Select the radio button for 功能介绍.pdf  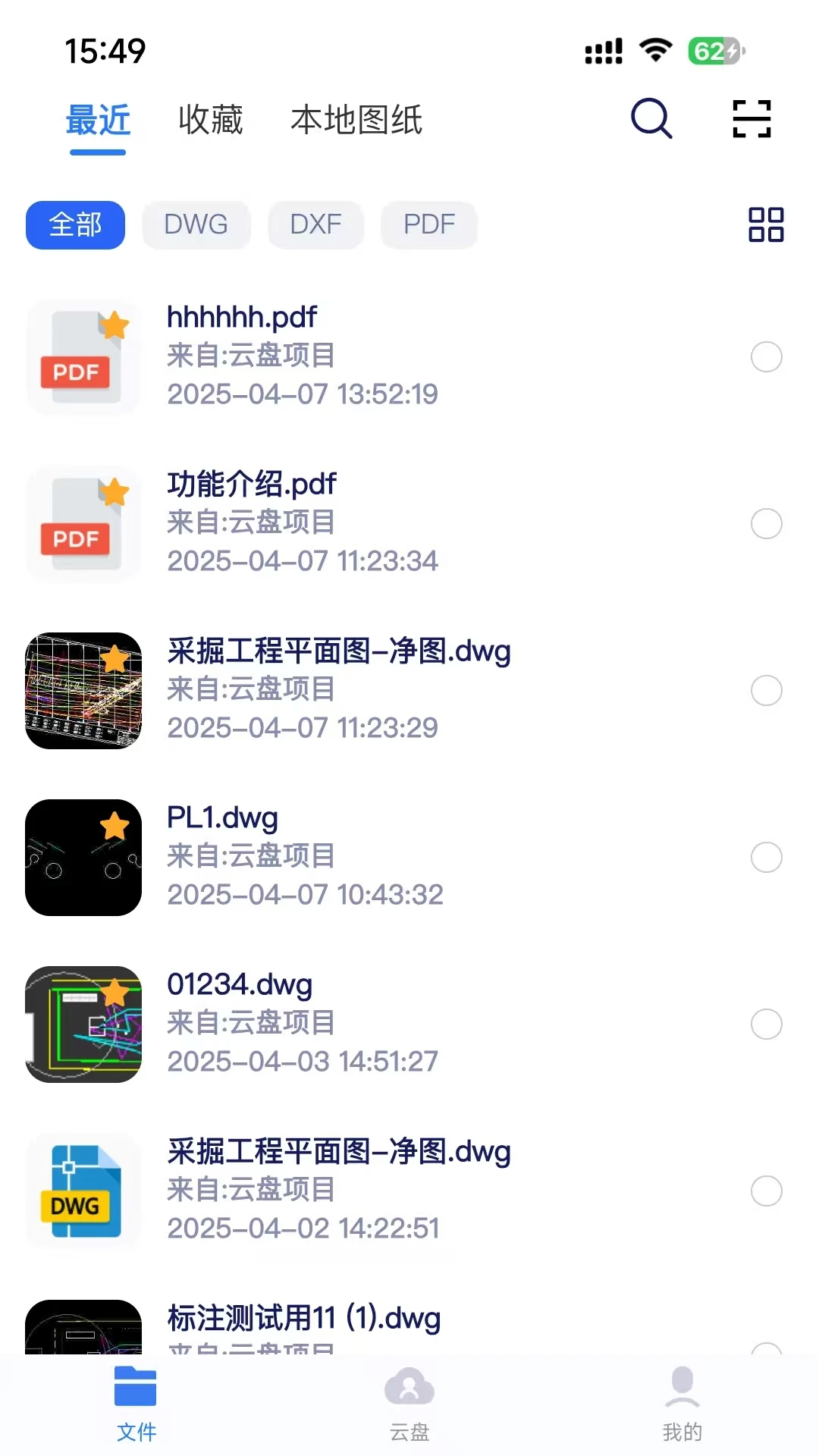[x=766, y=524]
